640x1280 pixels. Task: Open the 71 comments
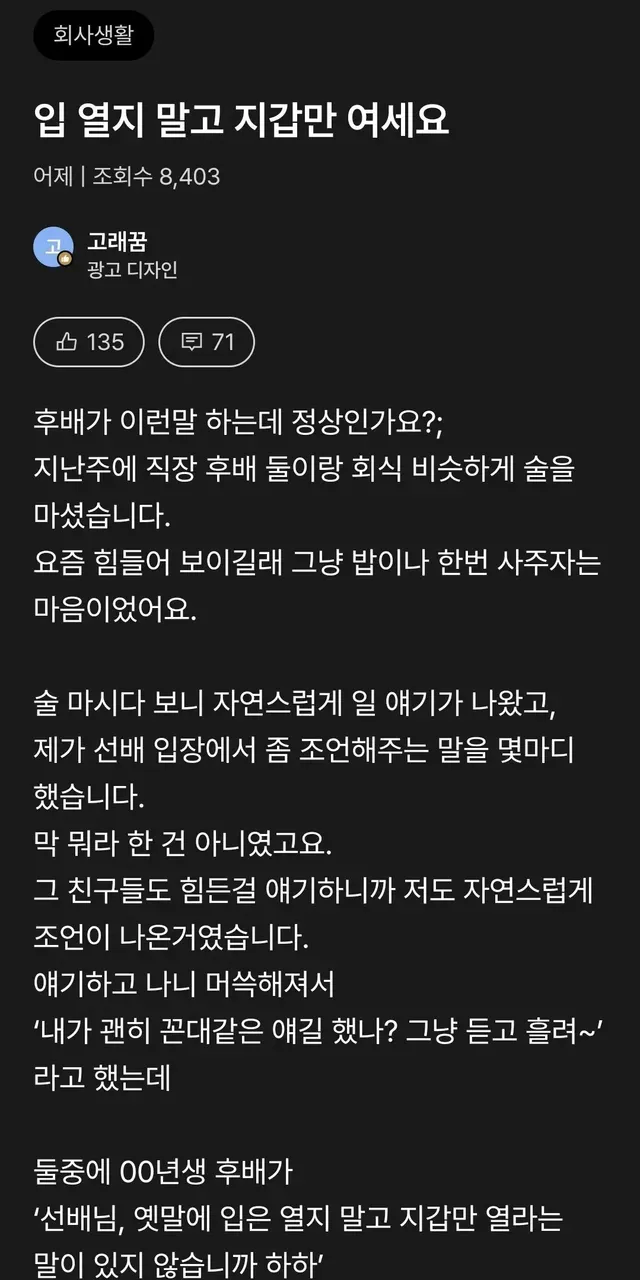pyautogui.click(x=207, y=342)
